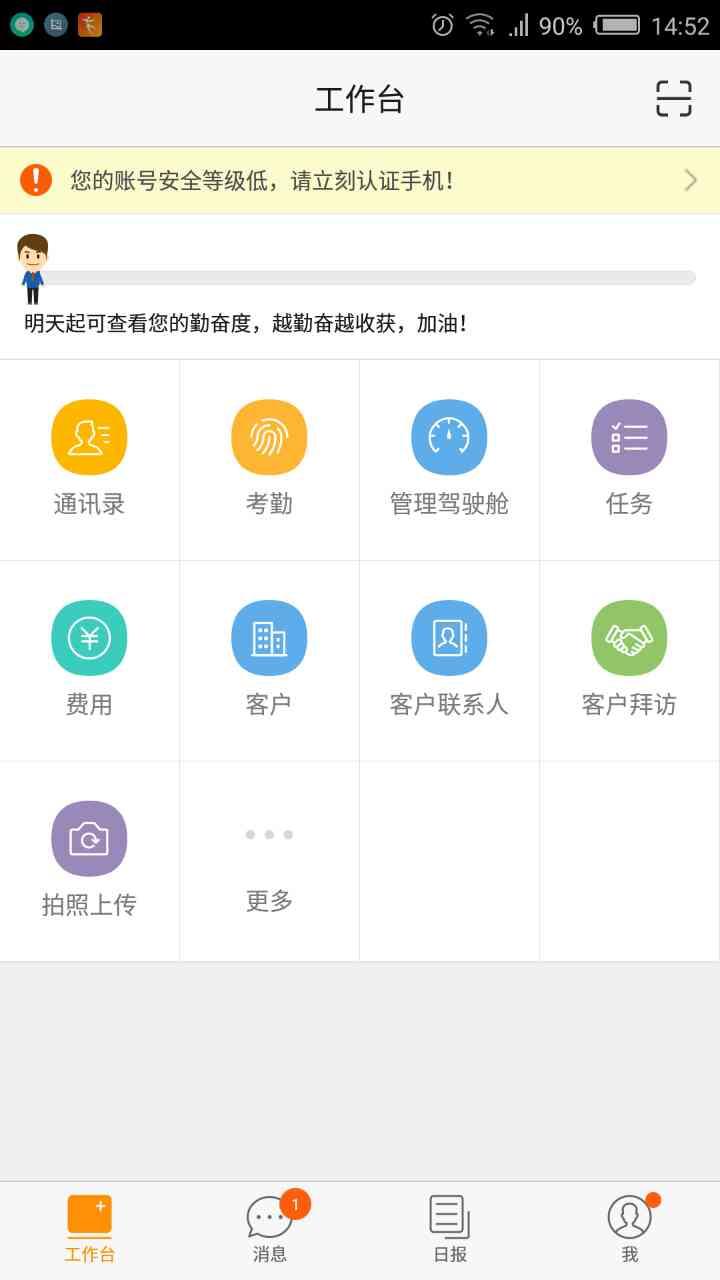Open the scan icon in the top bar
Image resolution: width=720 pixels, height=1280 pixels.
(673, 99)
